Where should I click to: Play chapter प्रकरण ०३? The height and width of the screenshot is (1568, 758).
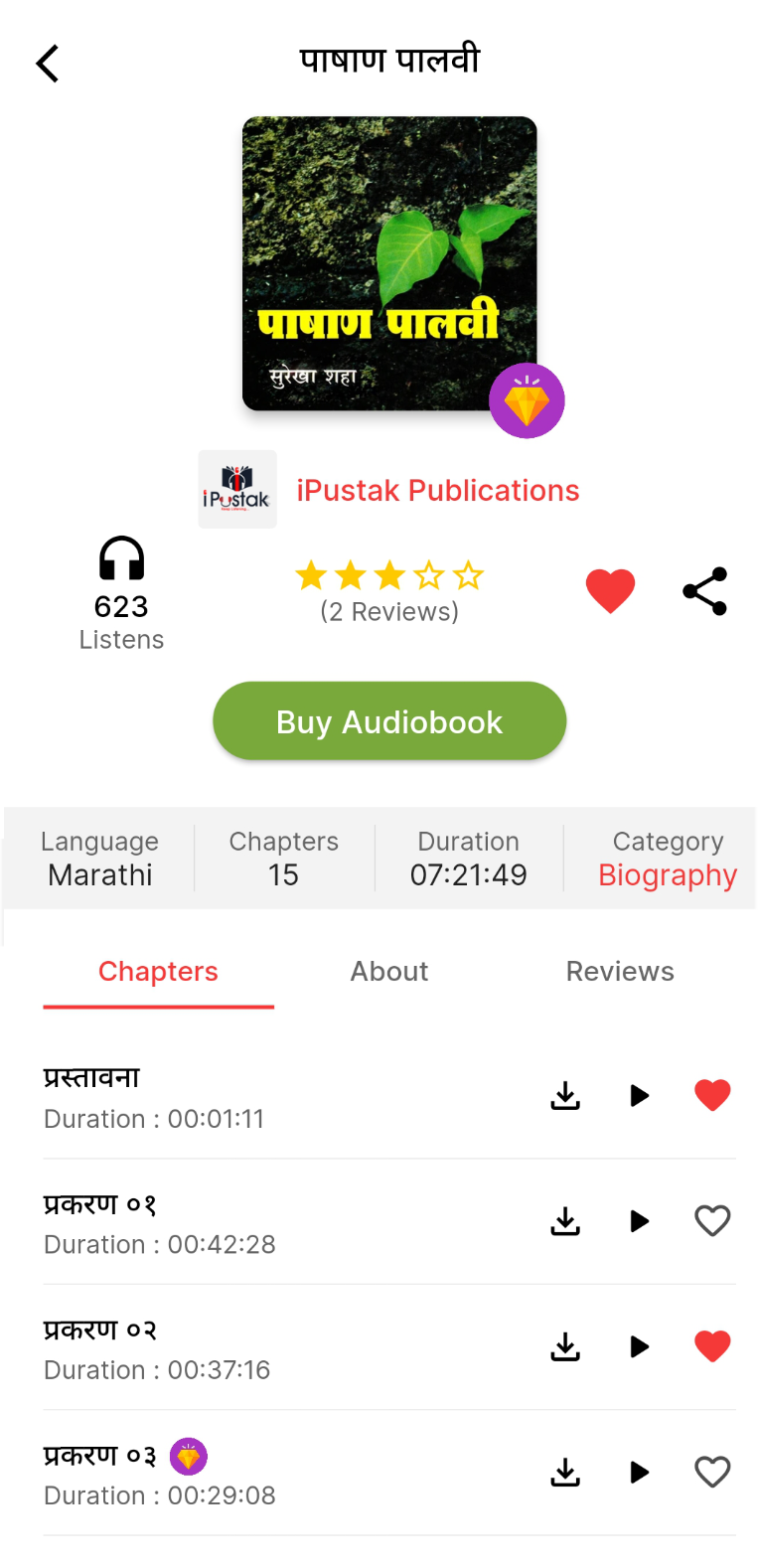640,1473
